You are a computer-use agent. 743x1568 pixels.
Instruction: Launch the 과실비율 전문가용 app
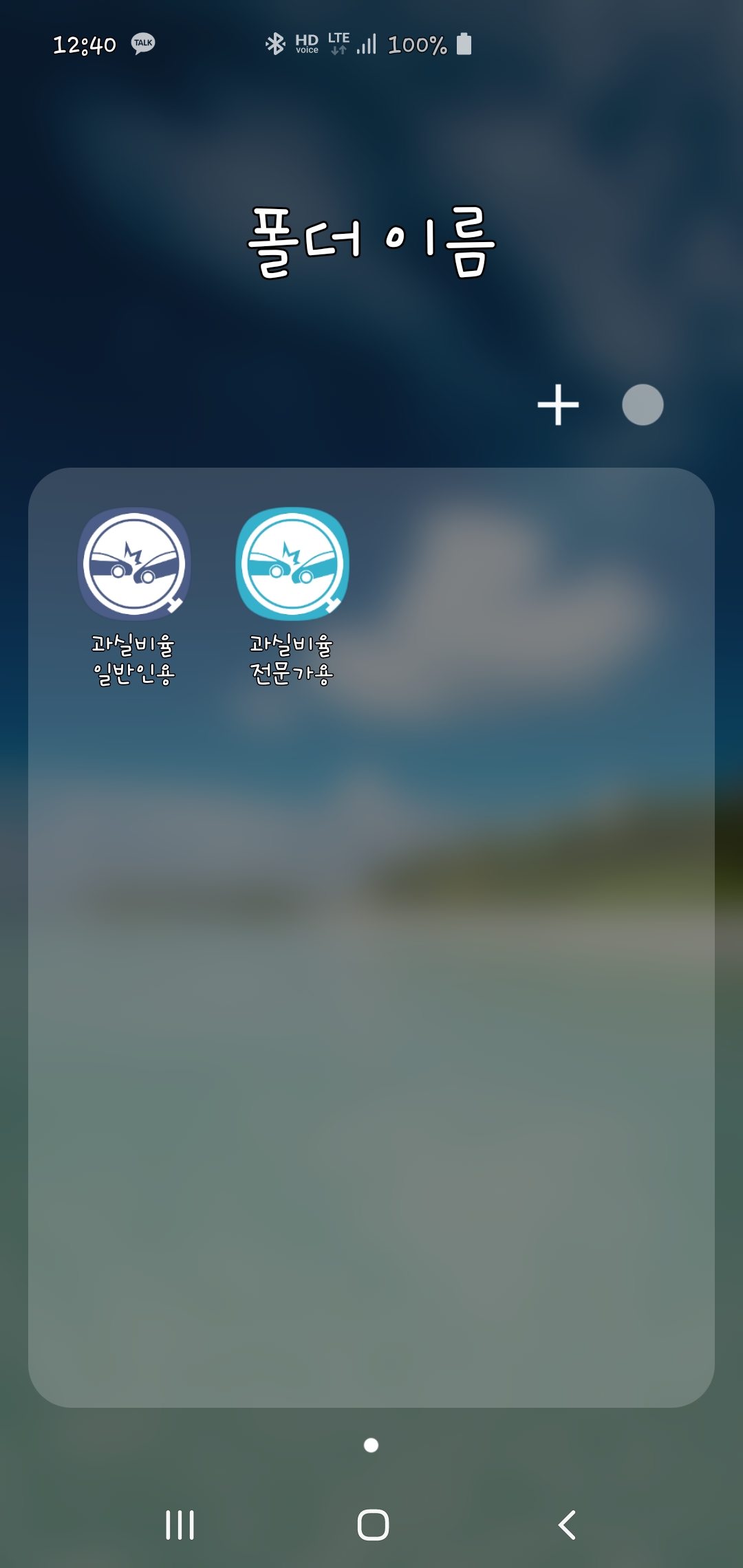coord(292,596)
